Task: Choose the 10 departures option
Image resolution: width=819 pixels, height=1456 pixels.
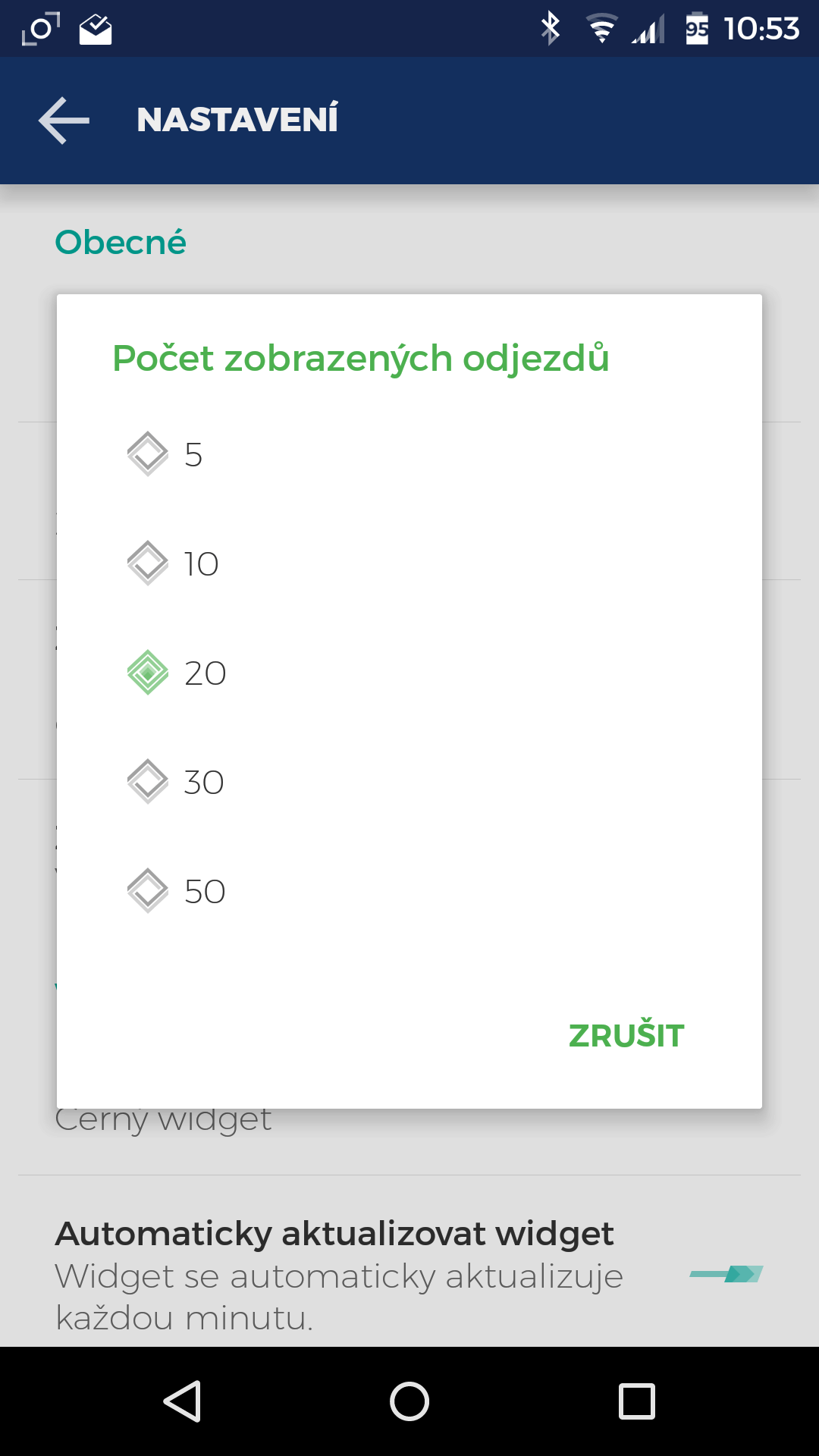Action: (x=409, y=563)
